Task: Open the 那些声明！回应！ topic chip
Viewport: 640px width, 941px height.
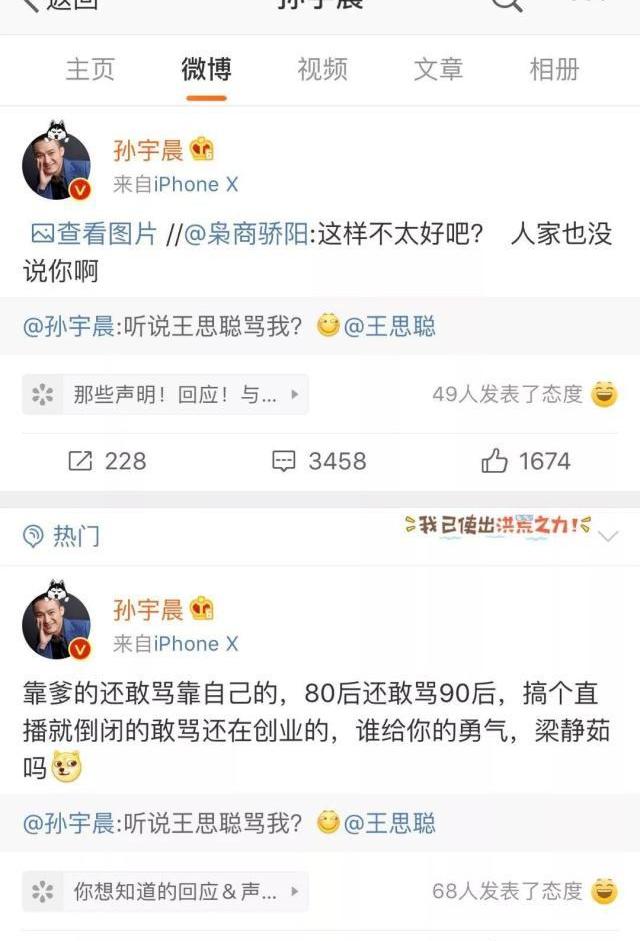Action: [x=165, y=395]
